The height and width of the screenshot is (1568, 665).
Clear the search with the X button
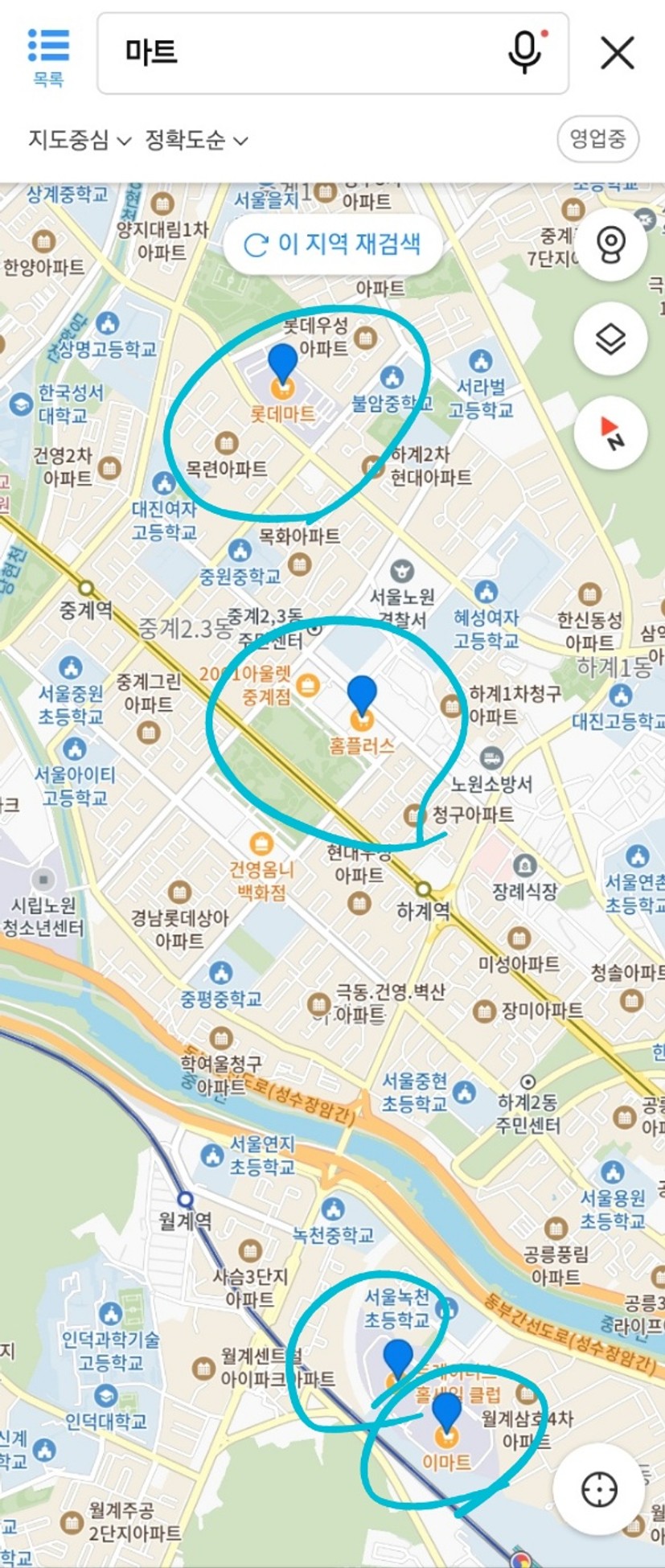(x=617, y=53)
